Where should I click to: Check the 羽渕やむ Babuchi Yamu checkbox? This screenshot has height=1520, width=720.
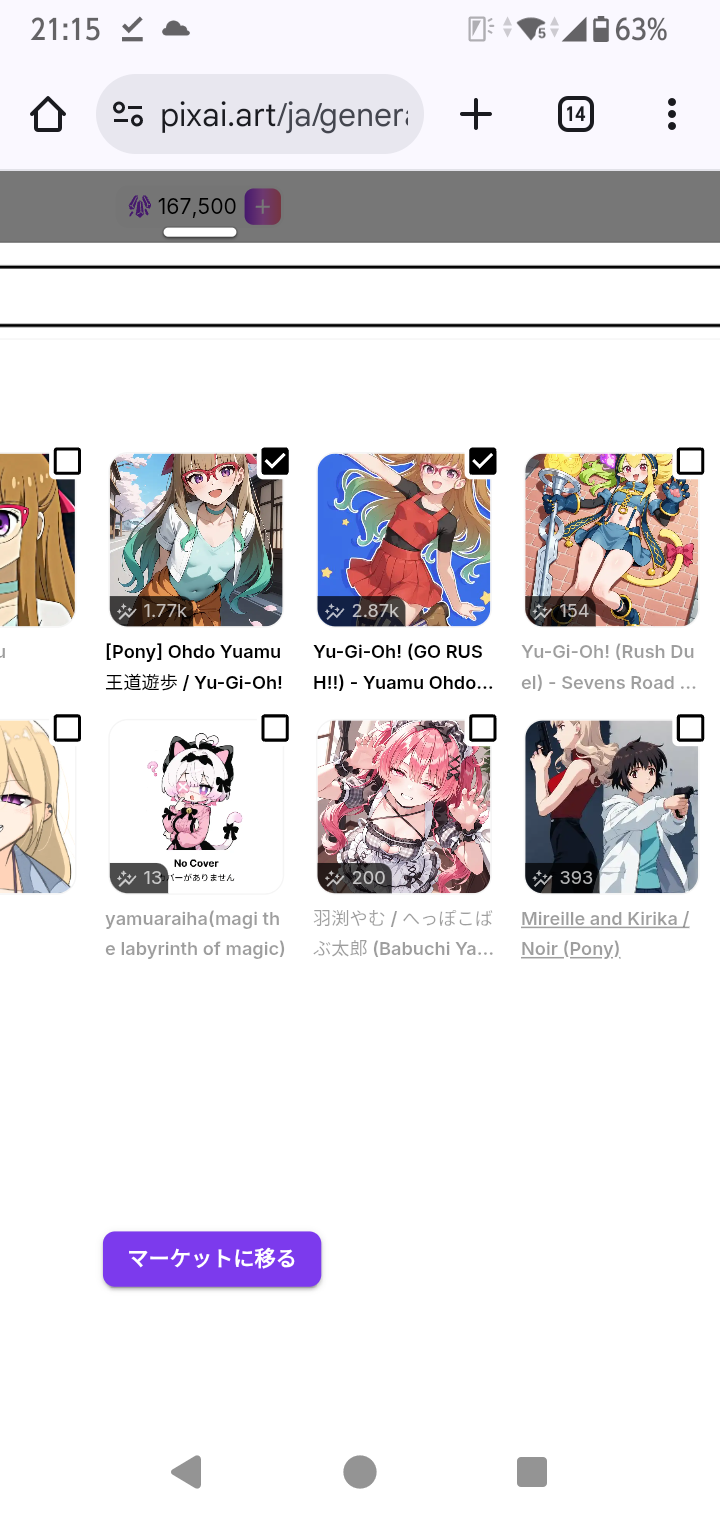[483, 728]
